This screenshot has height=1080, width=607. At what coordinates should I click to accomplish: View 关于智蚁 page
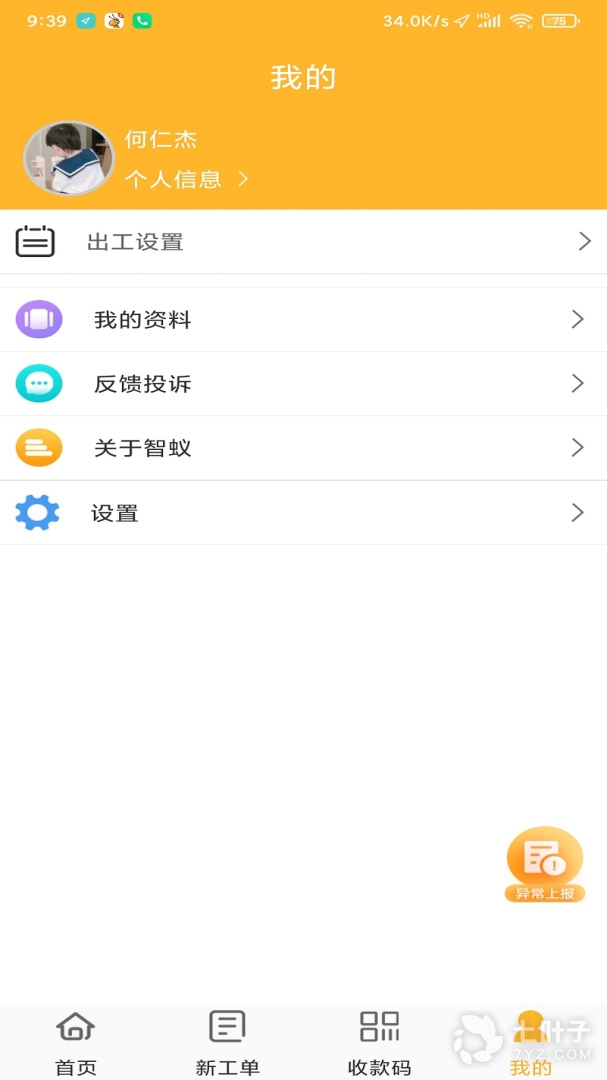303,448
